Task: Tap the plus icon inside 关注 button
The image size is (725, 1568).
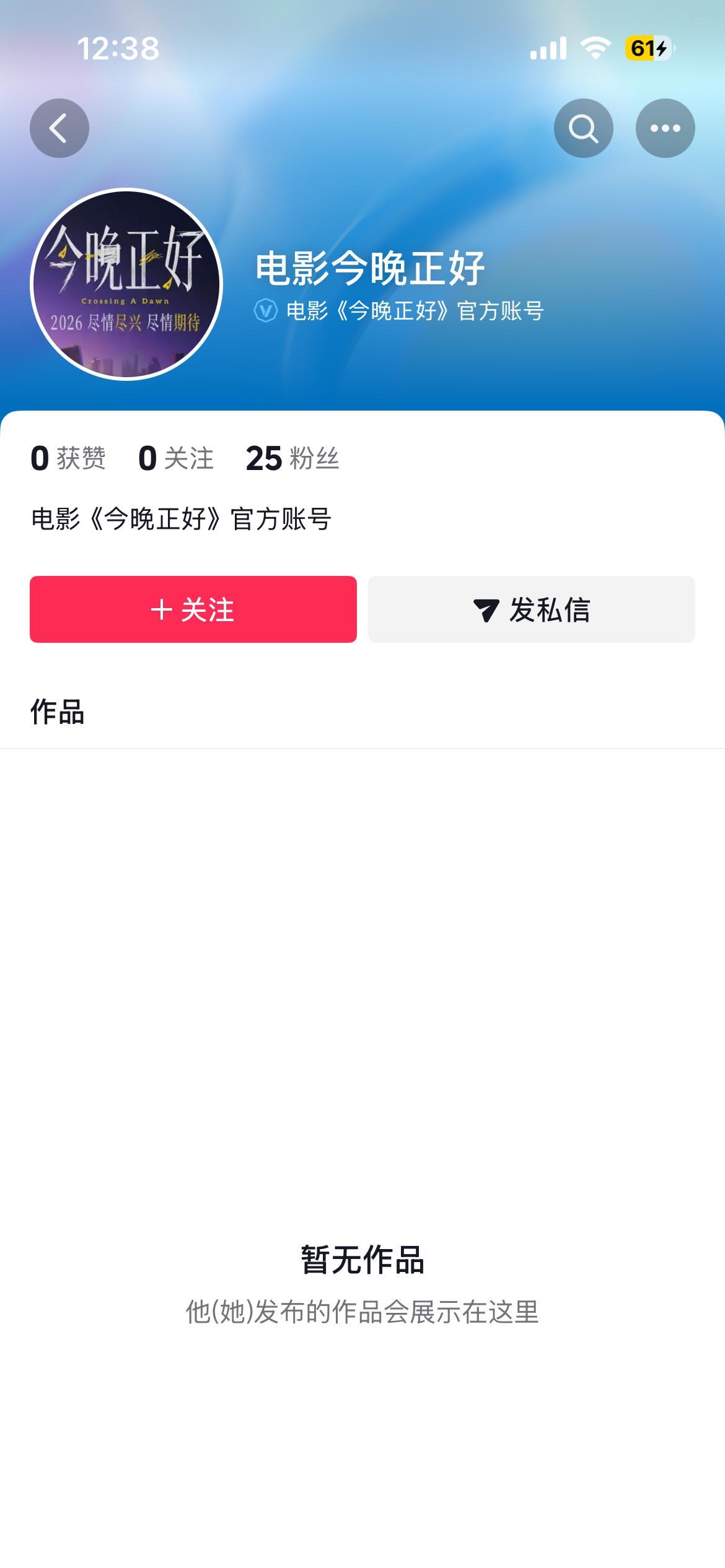Action: coord(162,609)
